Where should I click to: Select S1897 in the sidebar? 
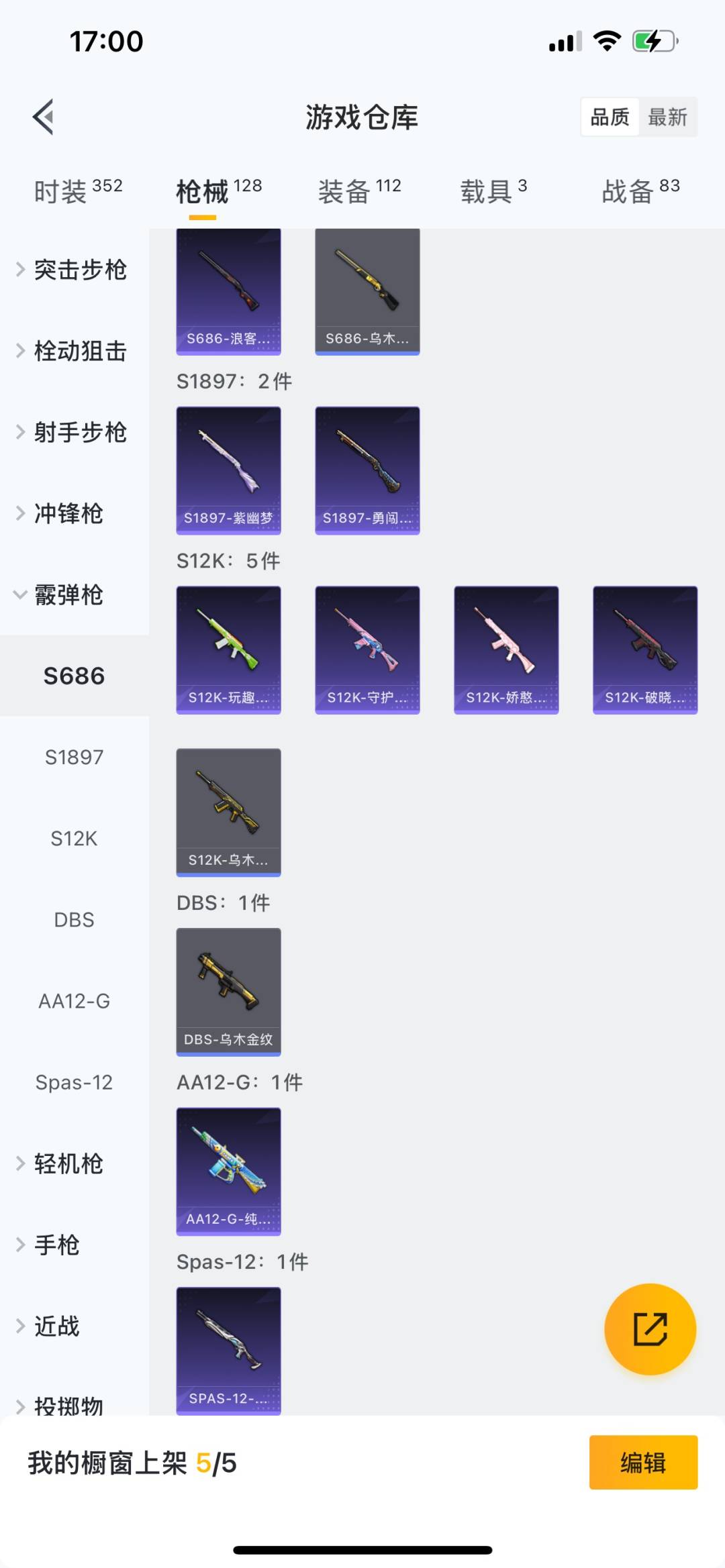(74, 757)
